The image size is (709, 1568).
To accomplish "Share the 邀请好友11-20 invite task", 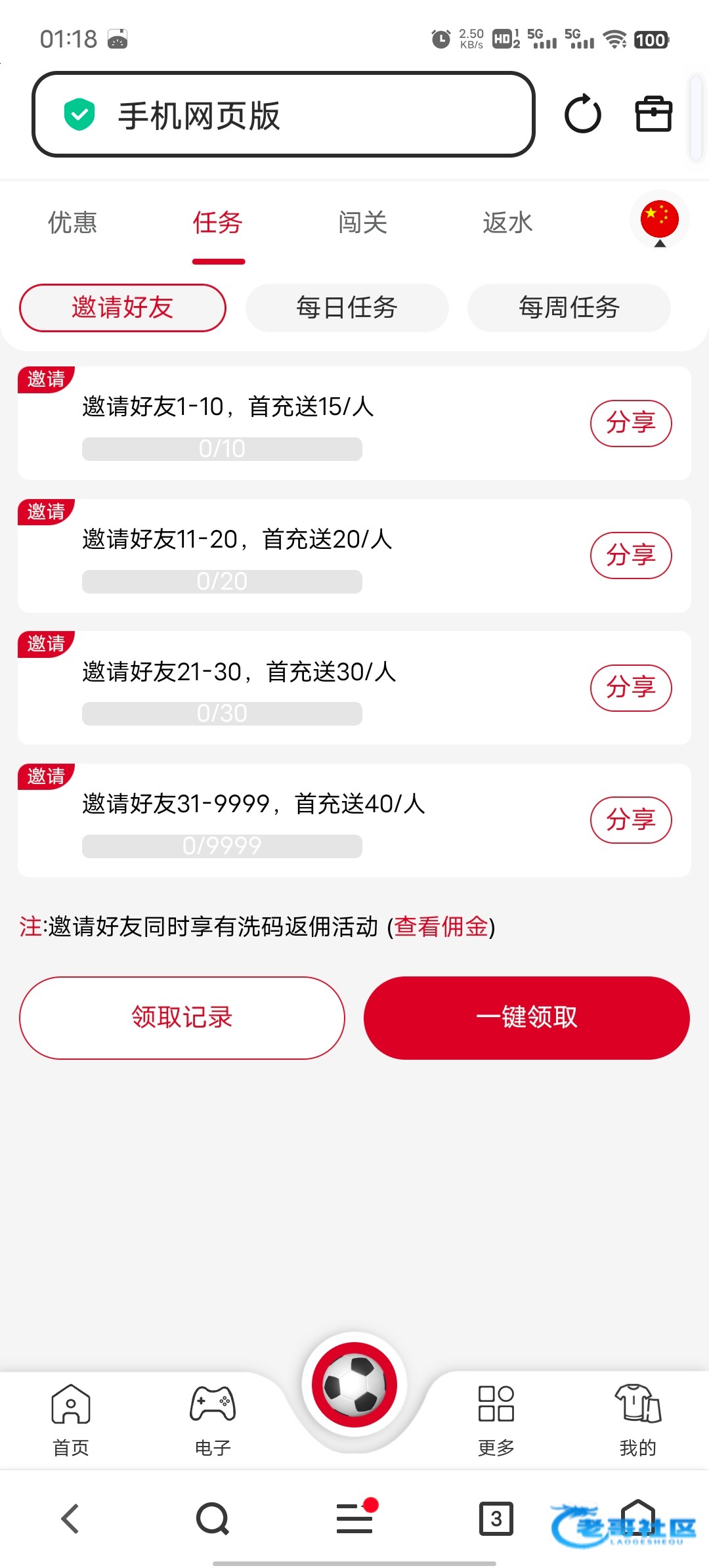I will click(631, 555).
